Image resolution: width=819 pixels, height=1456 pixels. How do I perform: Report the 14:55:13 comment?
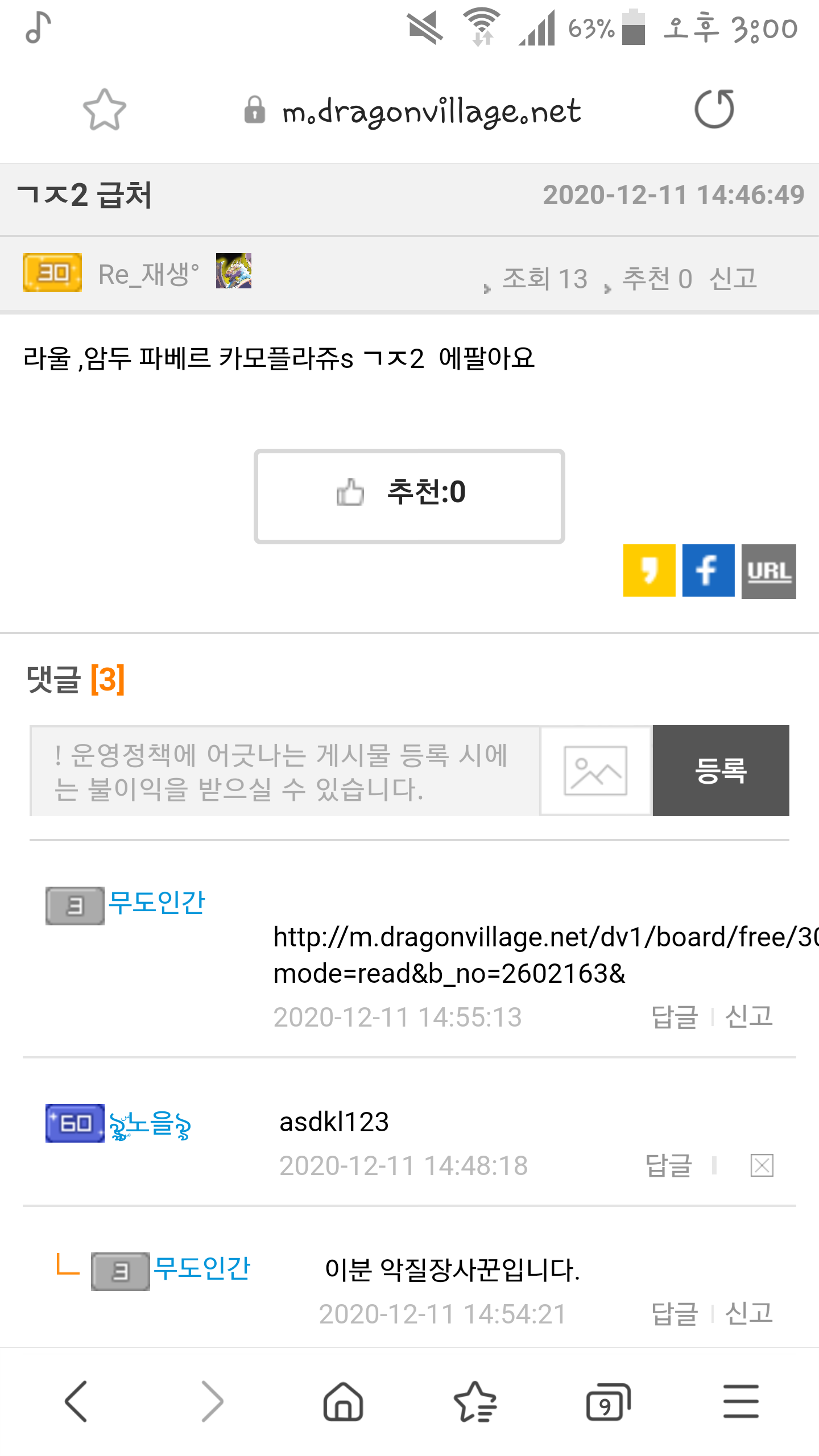coord(749,1017)
